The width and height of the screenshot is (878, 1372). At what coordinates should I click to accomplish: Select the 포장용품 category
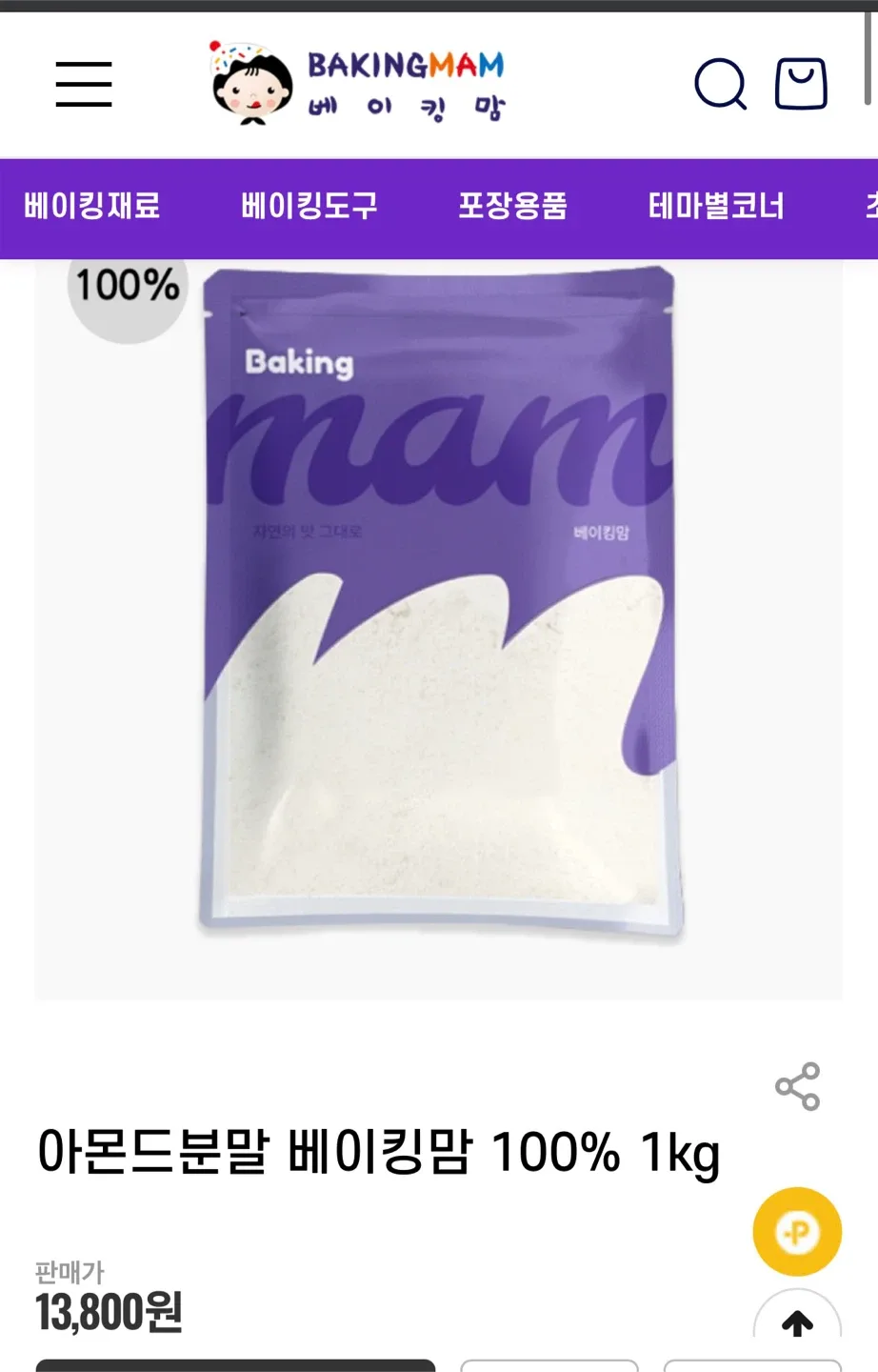(512, 206)
